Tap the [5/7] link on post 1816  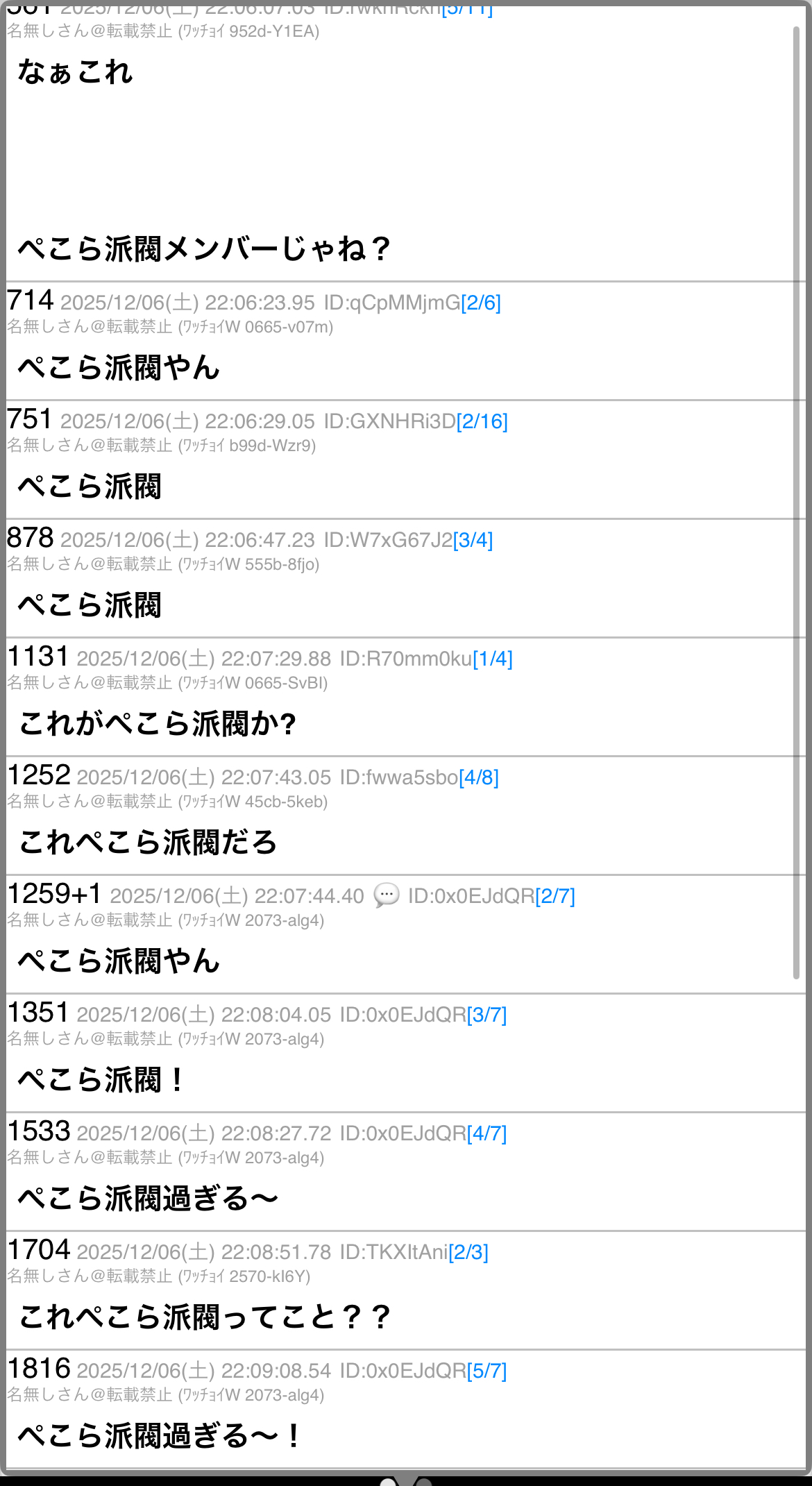pos(487,1371)
